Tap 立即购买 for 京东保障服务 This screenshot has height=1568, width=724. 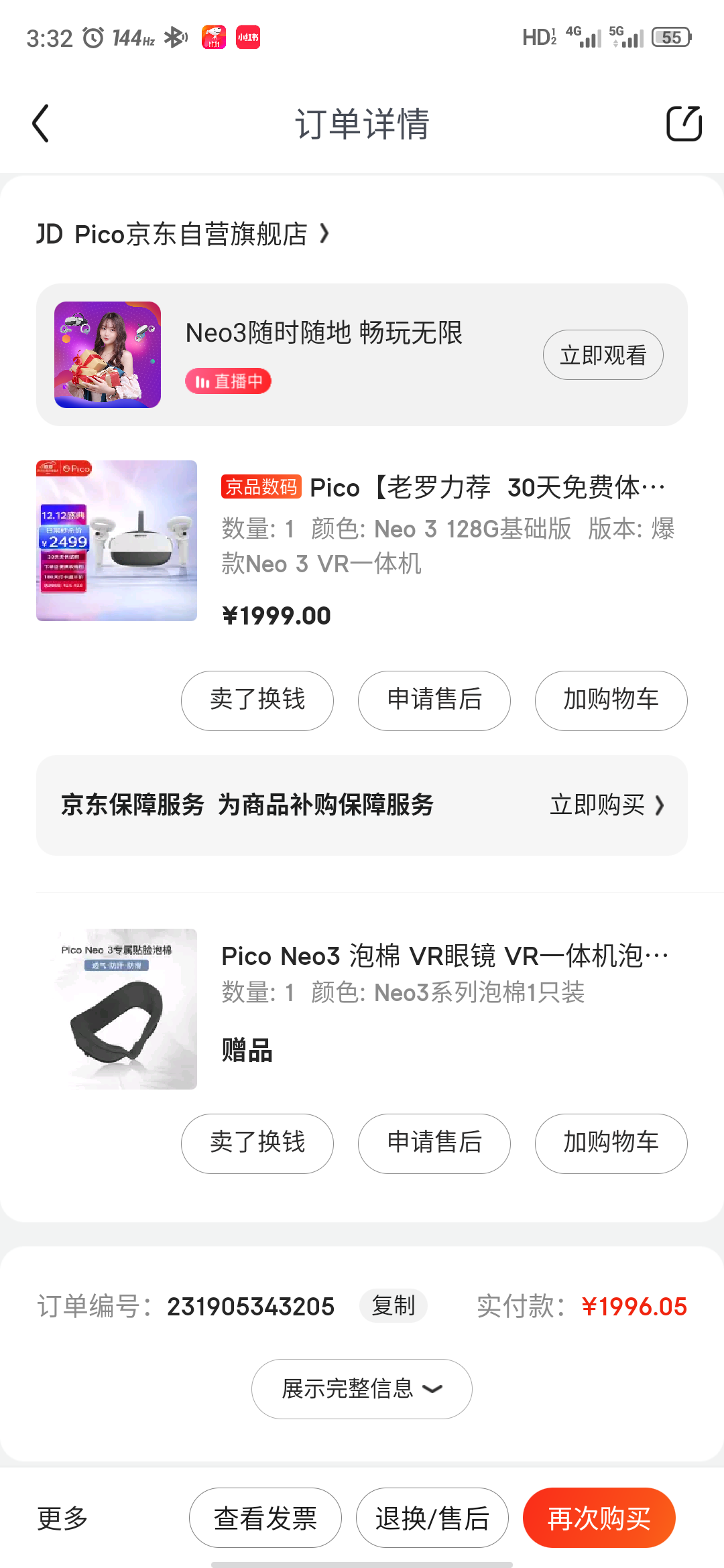[x=606, y=805]
